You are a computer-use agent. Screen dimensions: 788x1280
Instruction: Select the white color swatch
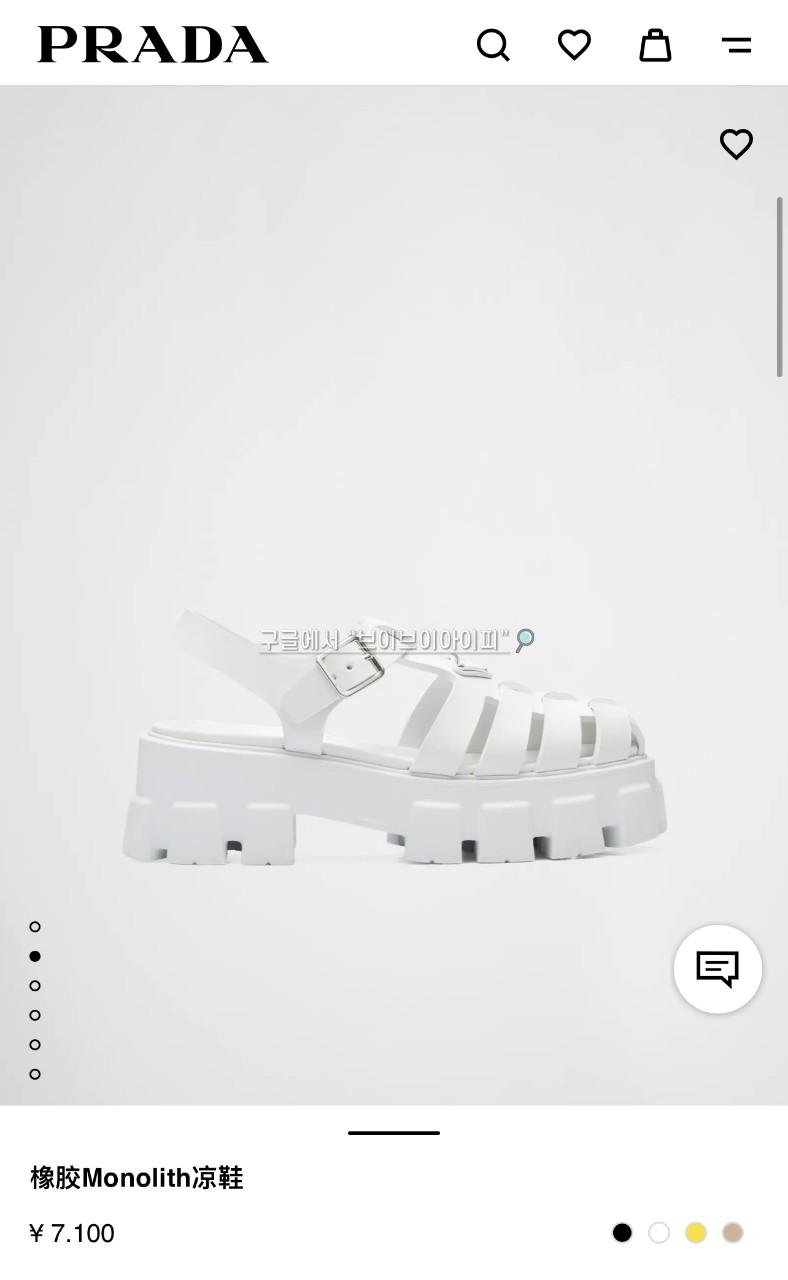coord(659,1233)
